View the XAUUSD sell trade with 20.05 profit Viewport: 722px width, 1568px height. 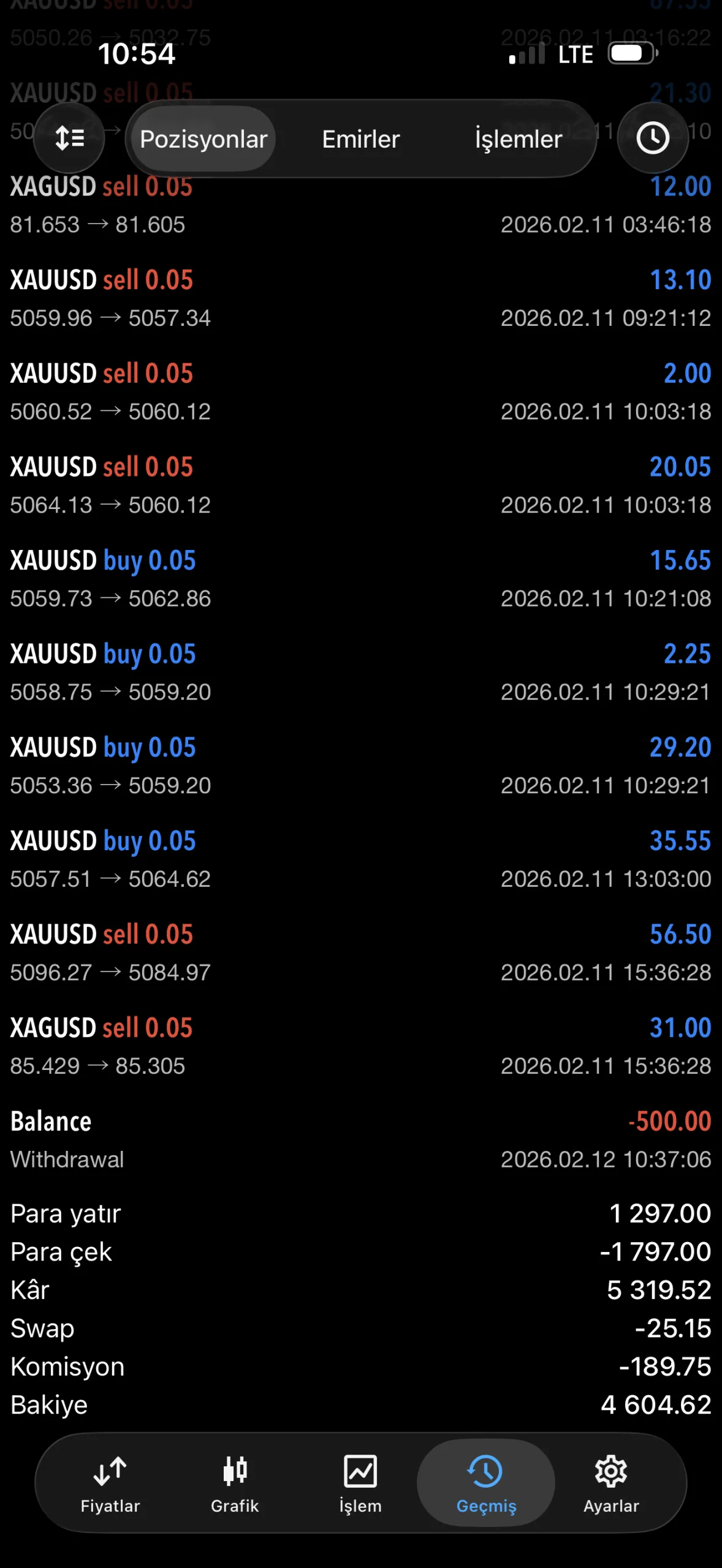[x=360, y=486]
